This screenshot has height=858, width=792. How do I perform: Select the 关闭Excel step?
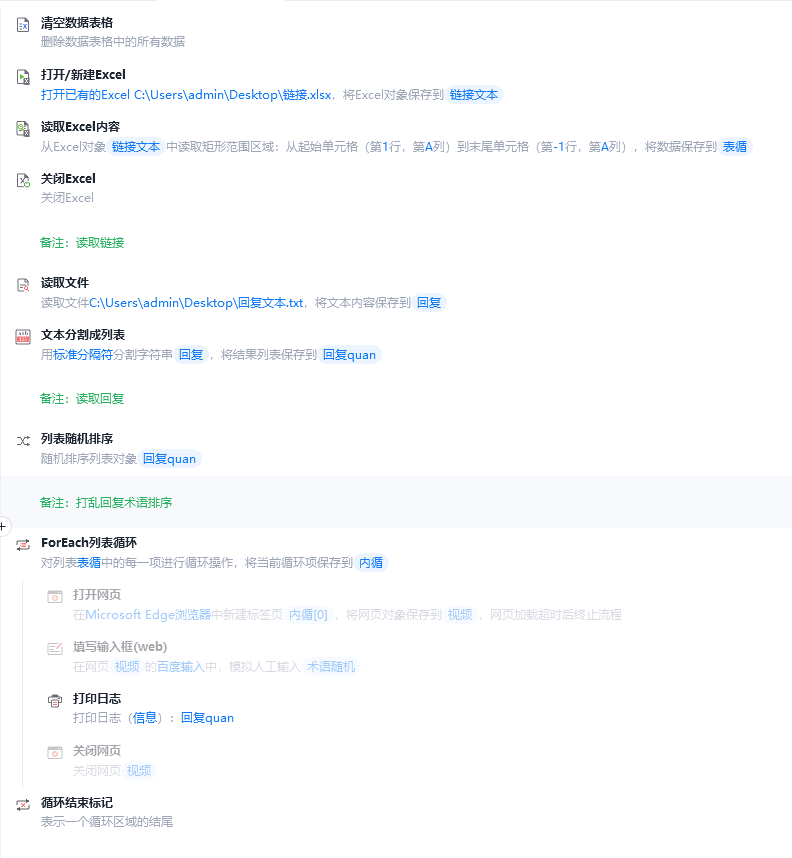[x=68, y=178]
